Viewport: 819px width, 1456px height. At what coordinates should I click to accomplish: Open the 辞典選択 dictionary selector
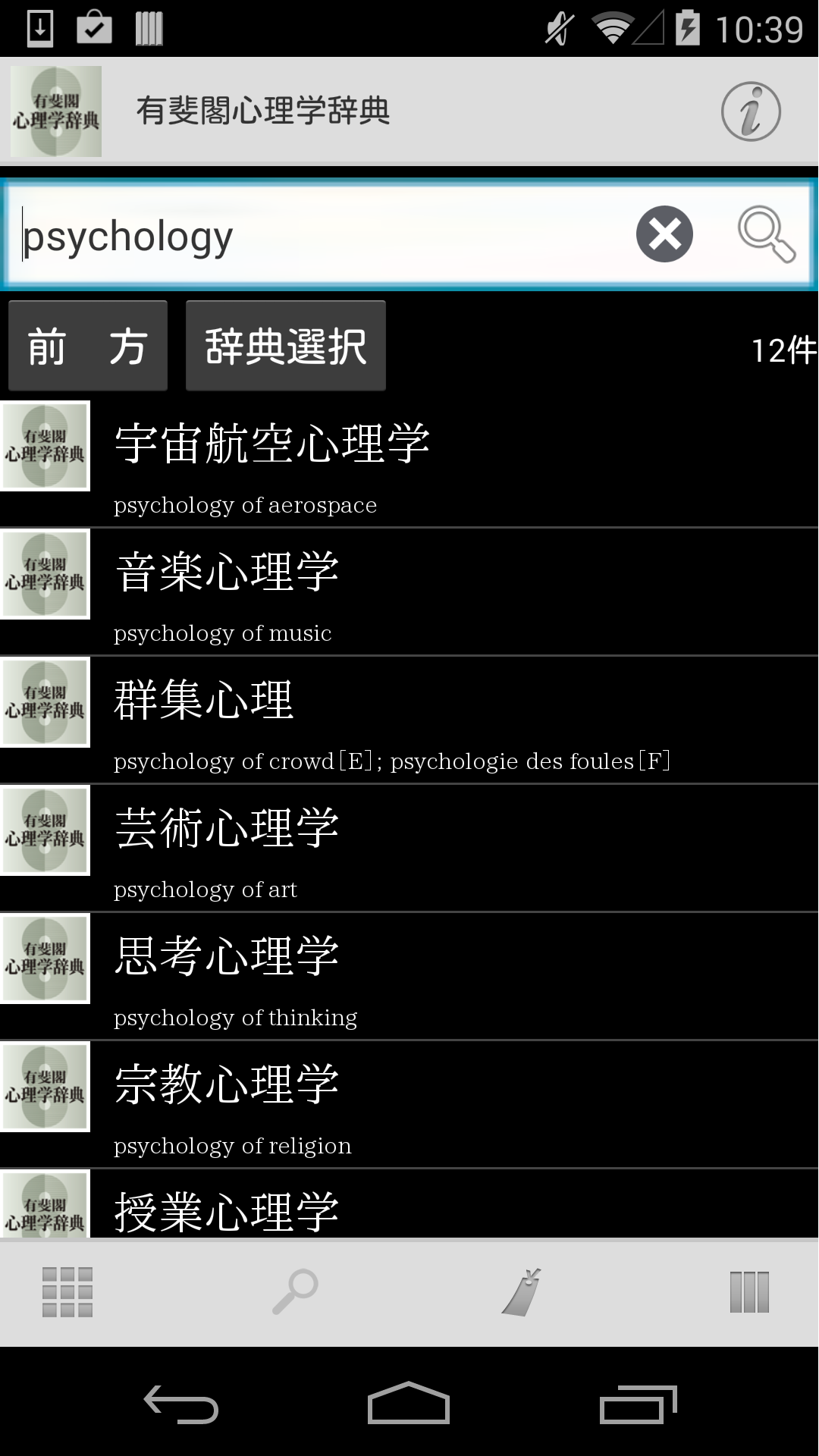click(x=286, y=347)
